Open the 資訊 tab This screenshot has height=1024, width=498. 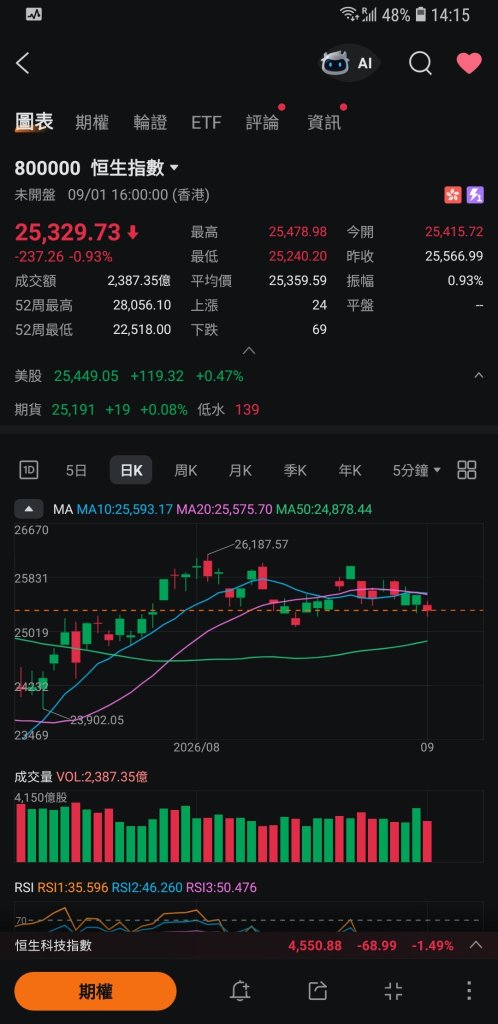tap(324, 122)
